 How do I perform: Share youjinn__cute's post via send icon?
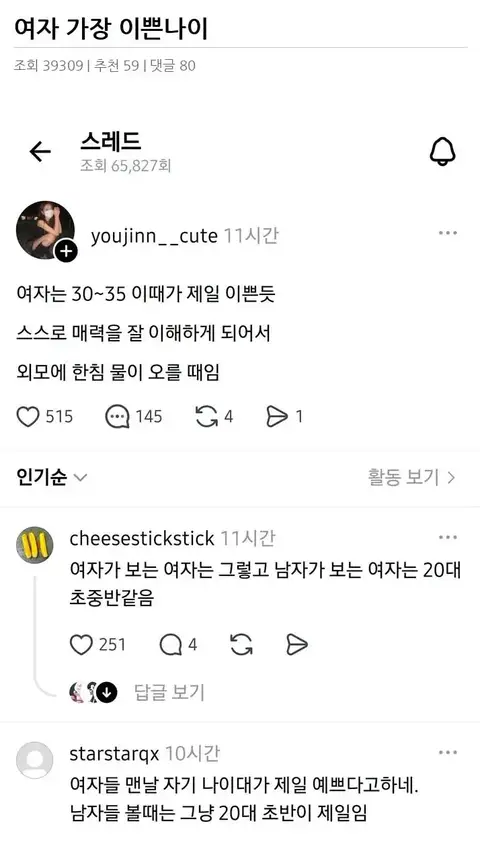pos(278,417)
